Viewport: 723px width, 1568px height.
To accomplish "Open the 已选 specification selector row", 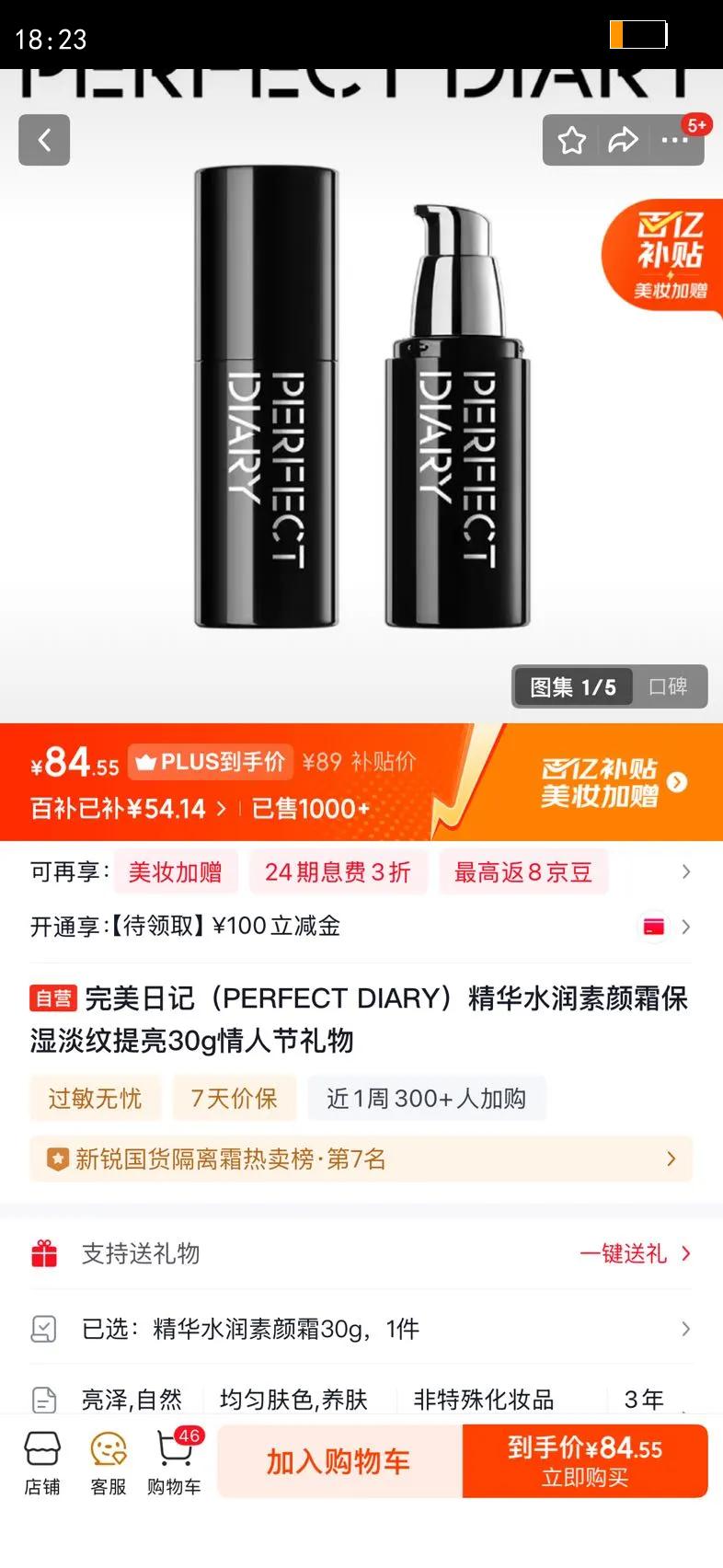I will tap(361, 1329).
